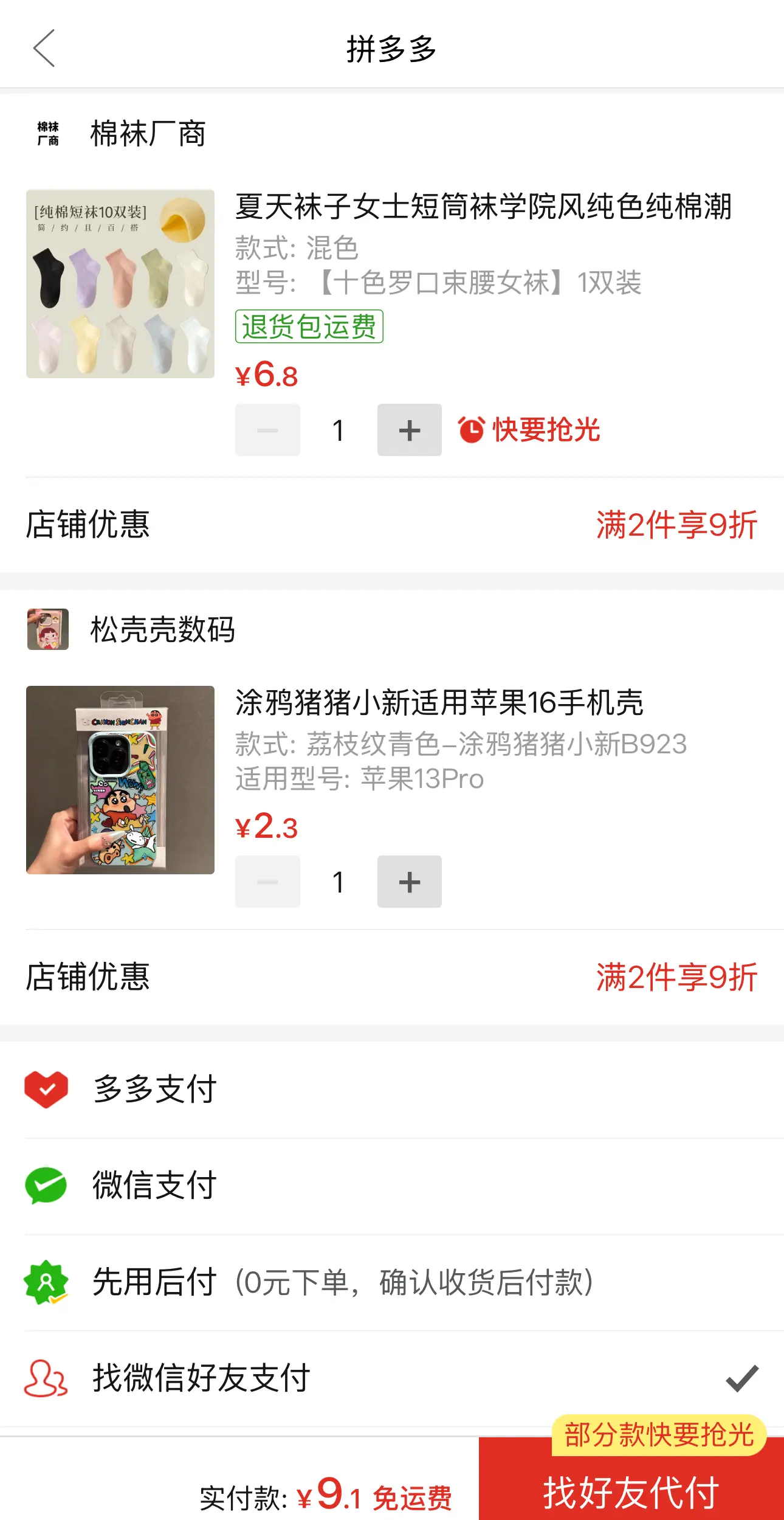Open the socks product image
Image resolution: width=784 pixels, height=1520 pixels.
pos(120,284)
